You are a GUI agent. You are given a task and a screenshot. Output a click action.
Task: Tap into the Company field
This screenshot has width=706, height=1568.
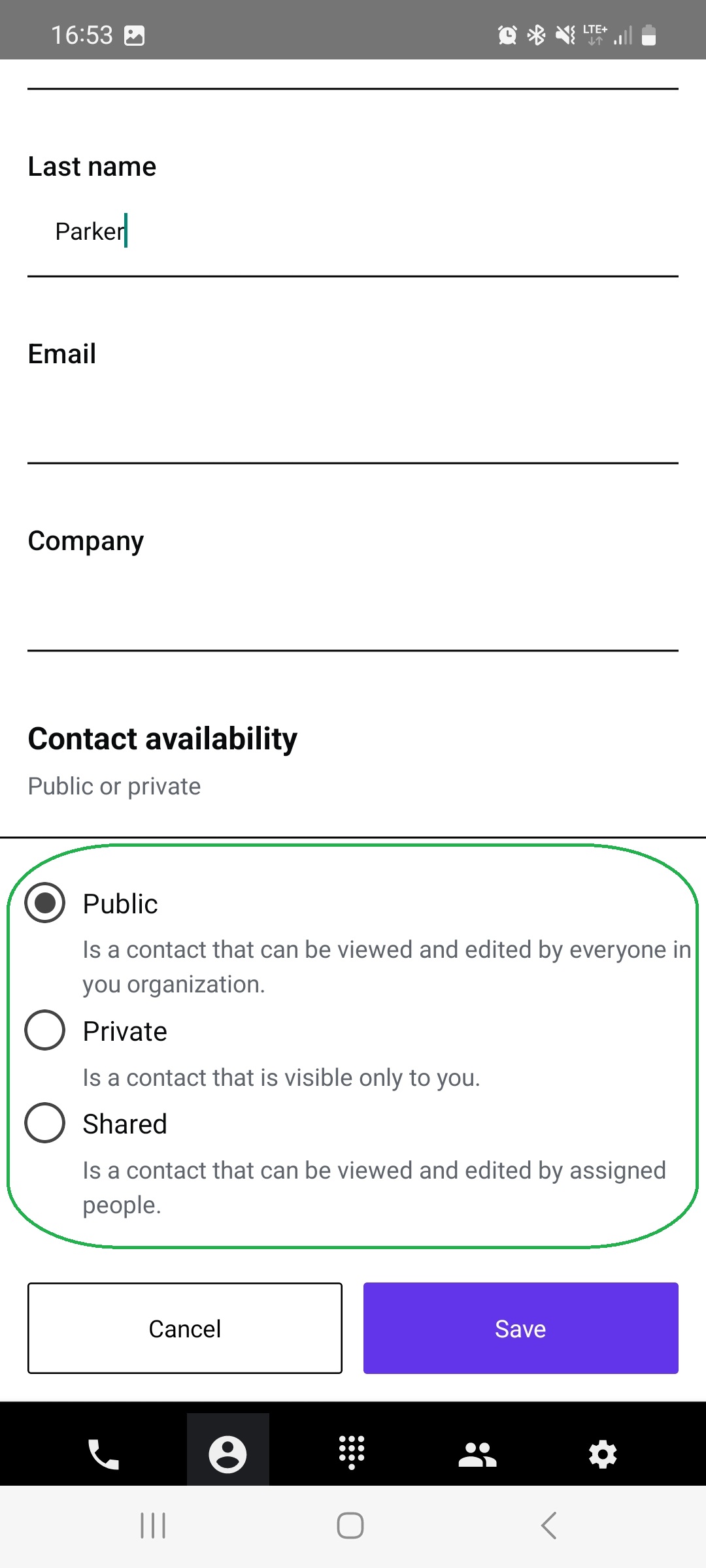(353, 606)
